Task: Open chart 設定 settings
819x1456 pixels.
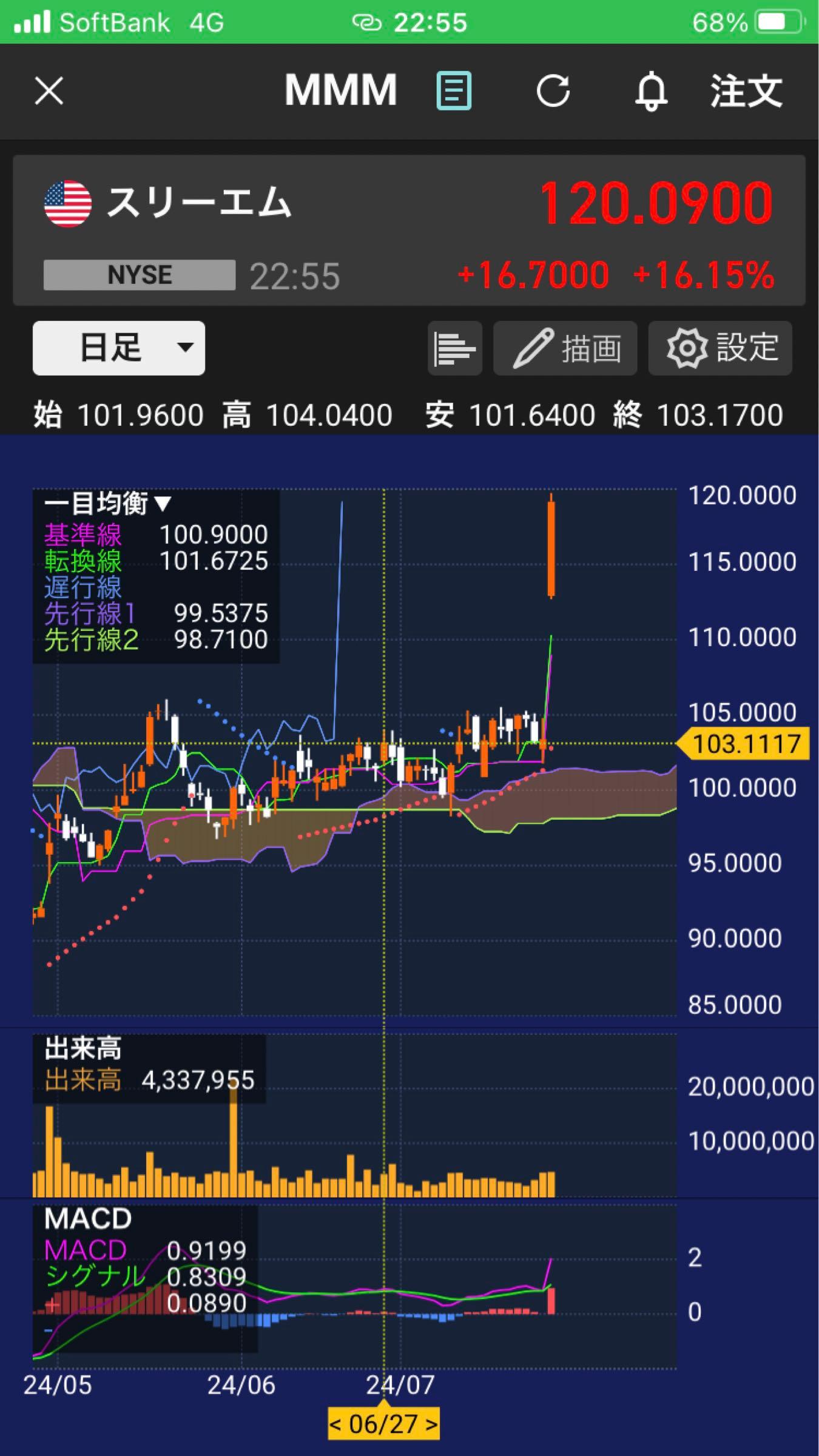Action: (x=721, y=349)
